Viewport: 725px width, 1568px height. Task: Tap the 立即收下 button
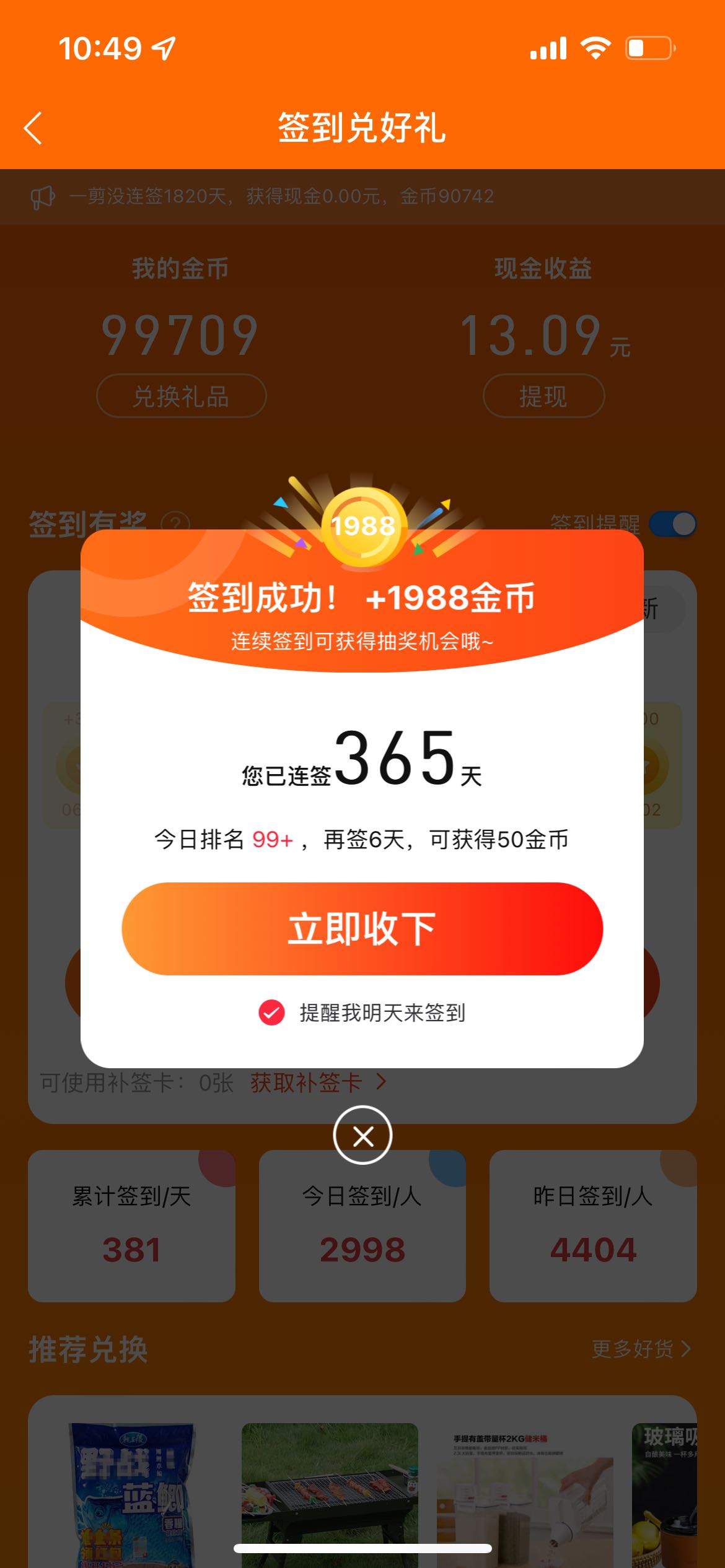362,928
